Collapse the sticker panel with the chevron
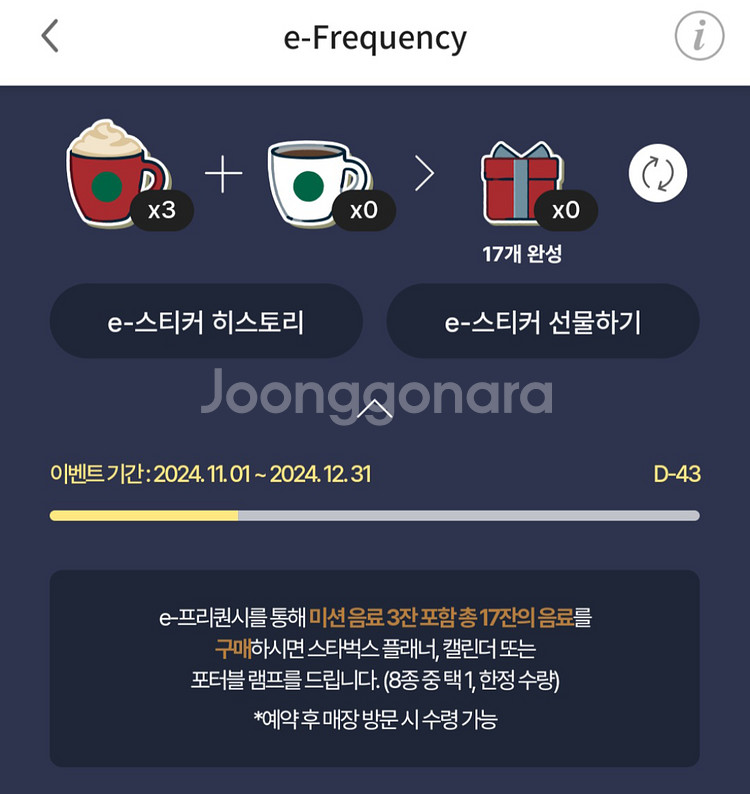 (x=375, y=408)
